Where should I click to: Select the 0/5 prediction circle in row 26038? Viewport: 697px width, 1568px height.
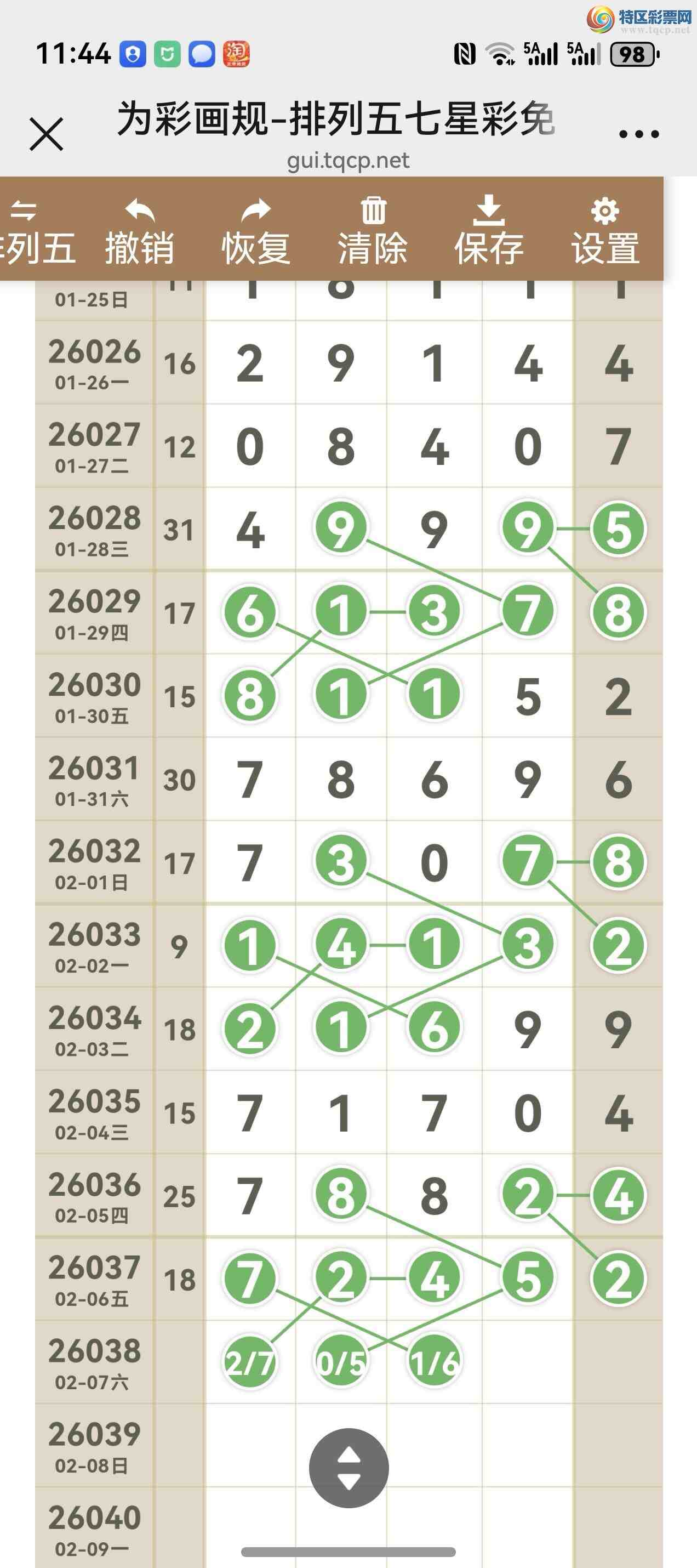[x=341, y=1362]
